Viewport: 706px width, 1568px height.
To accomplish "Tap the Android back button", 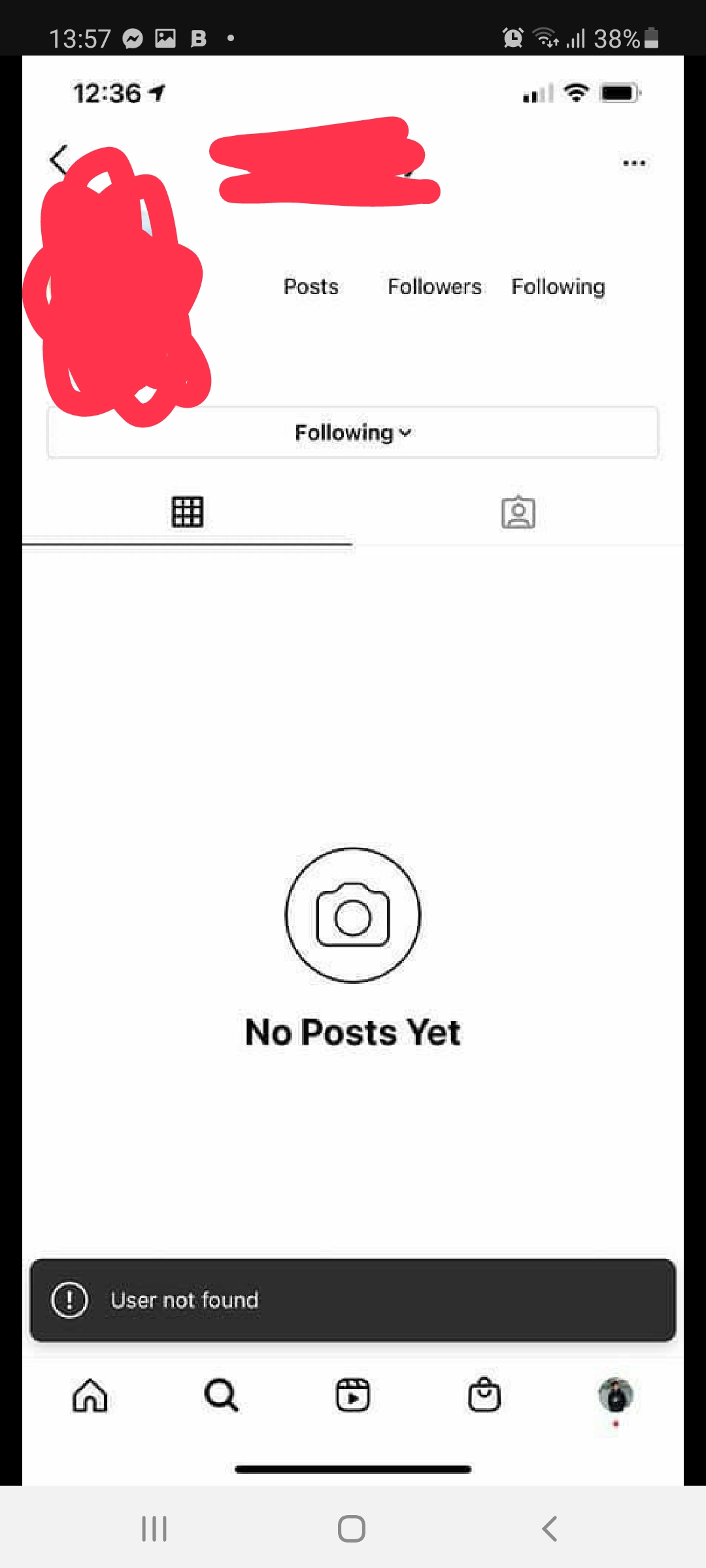I will point(550,1529).
